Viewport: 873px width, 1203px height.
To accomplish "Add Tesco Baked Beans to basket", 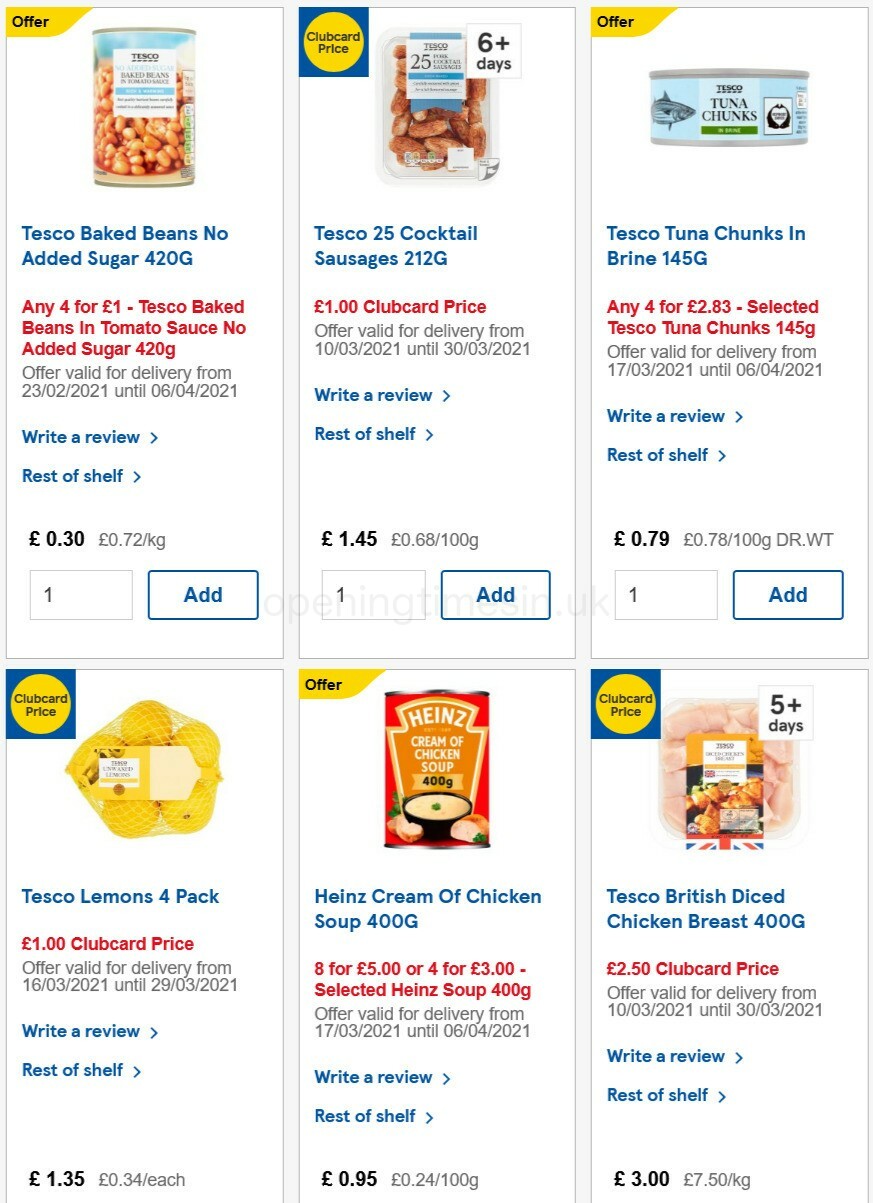I will 203,594.
